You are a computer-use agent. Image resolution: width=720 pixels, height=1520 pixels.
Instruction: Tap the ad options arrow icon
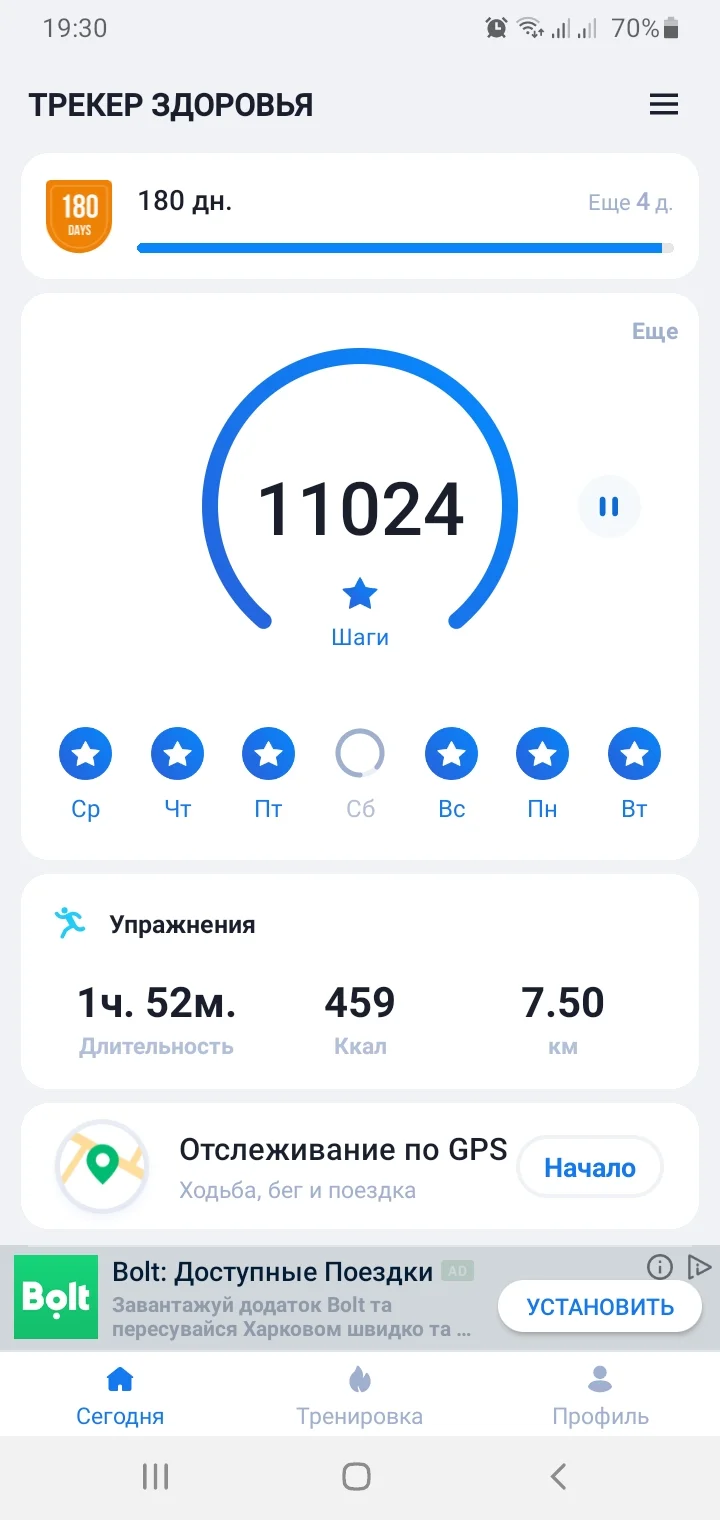[x=699, y=1268]
